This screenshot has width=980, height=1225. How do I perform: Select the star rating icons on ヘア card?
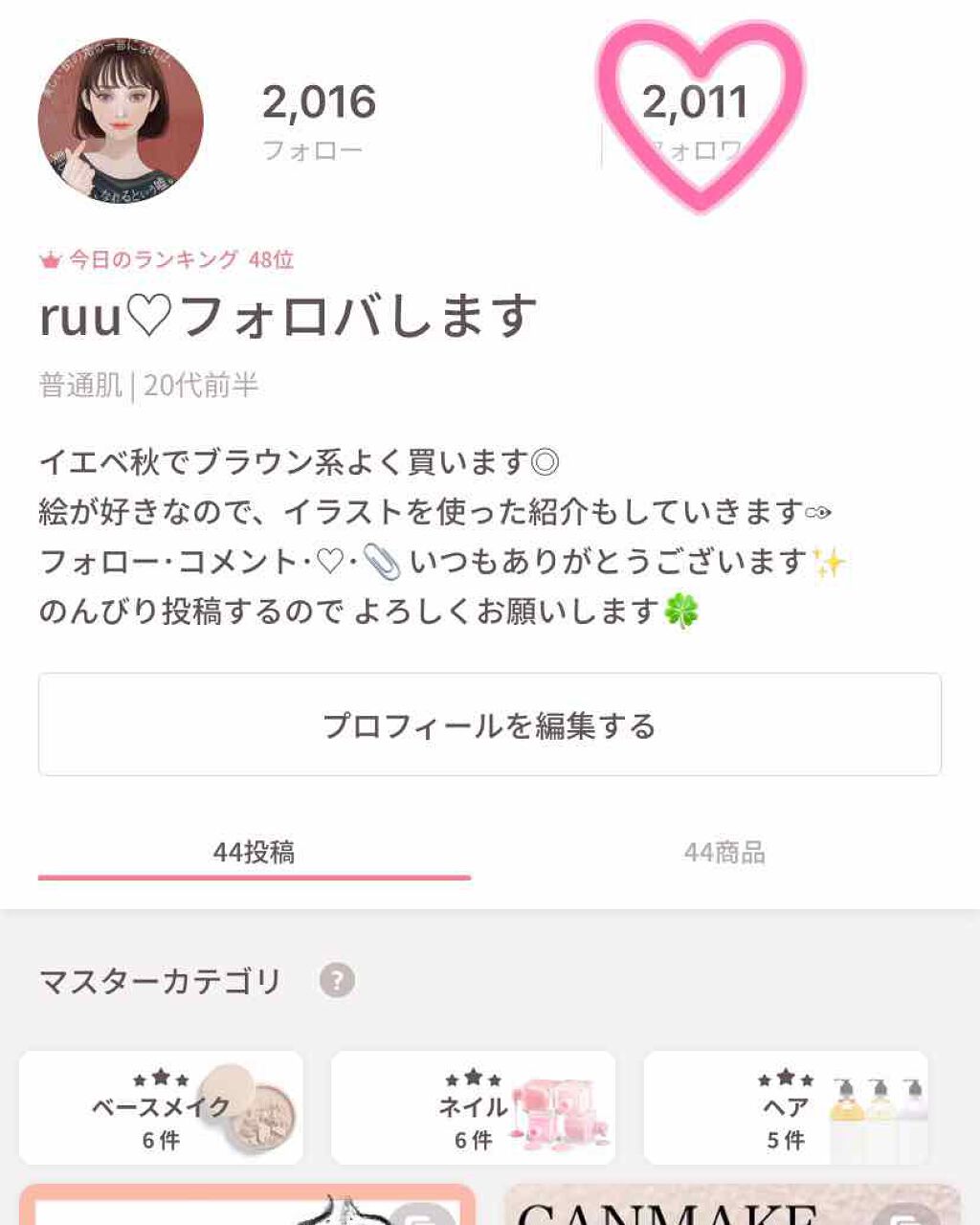point(785,1077)
